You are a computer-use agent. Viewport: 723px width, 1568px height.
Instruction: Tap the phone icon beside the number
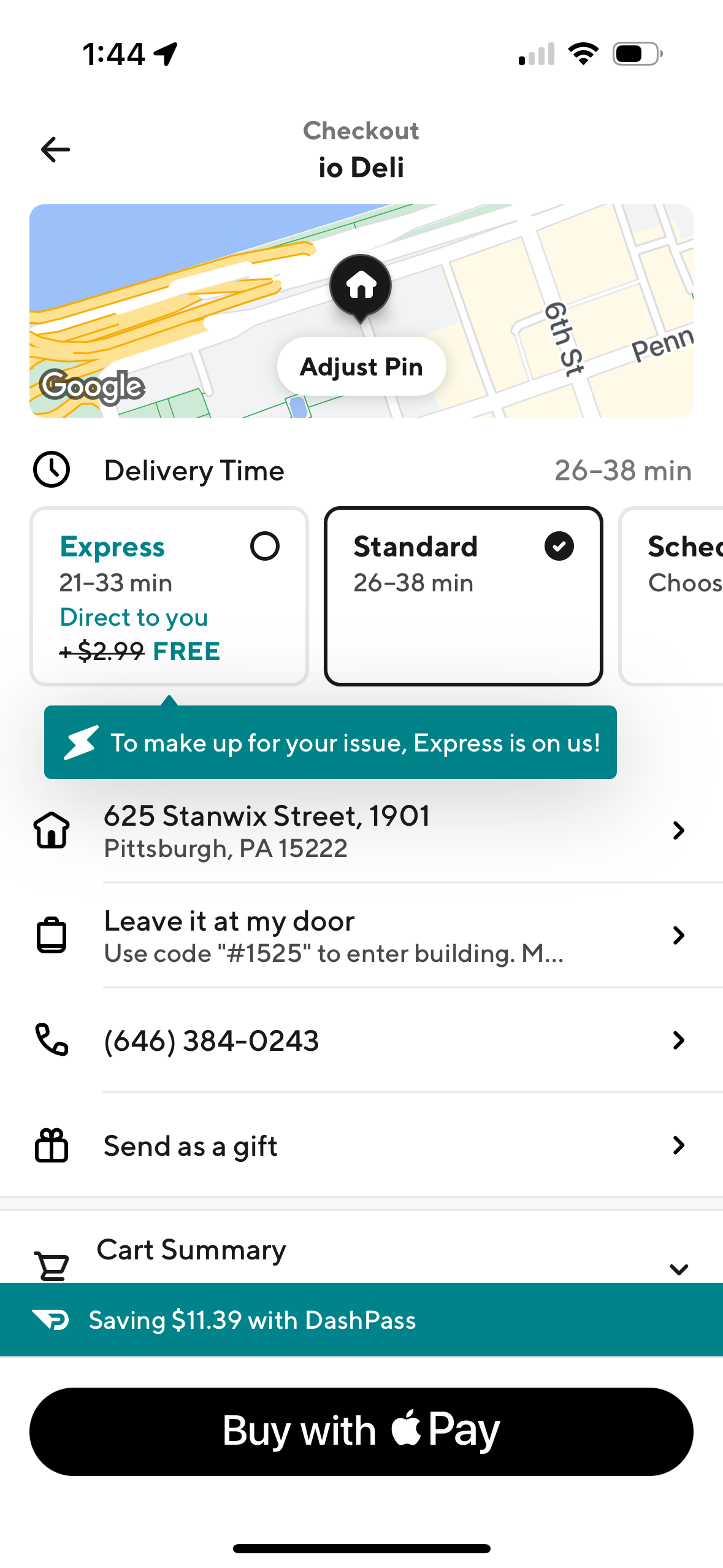52,1039
